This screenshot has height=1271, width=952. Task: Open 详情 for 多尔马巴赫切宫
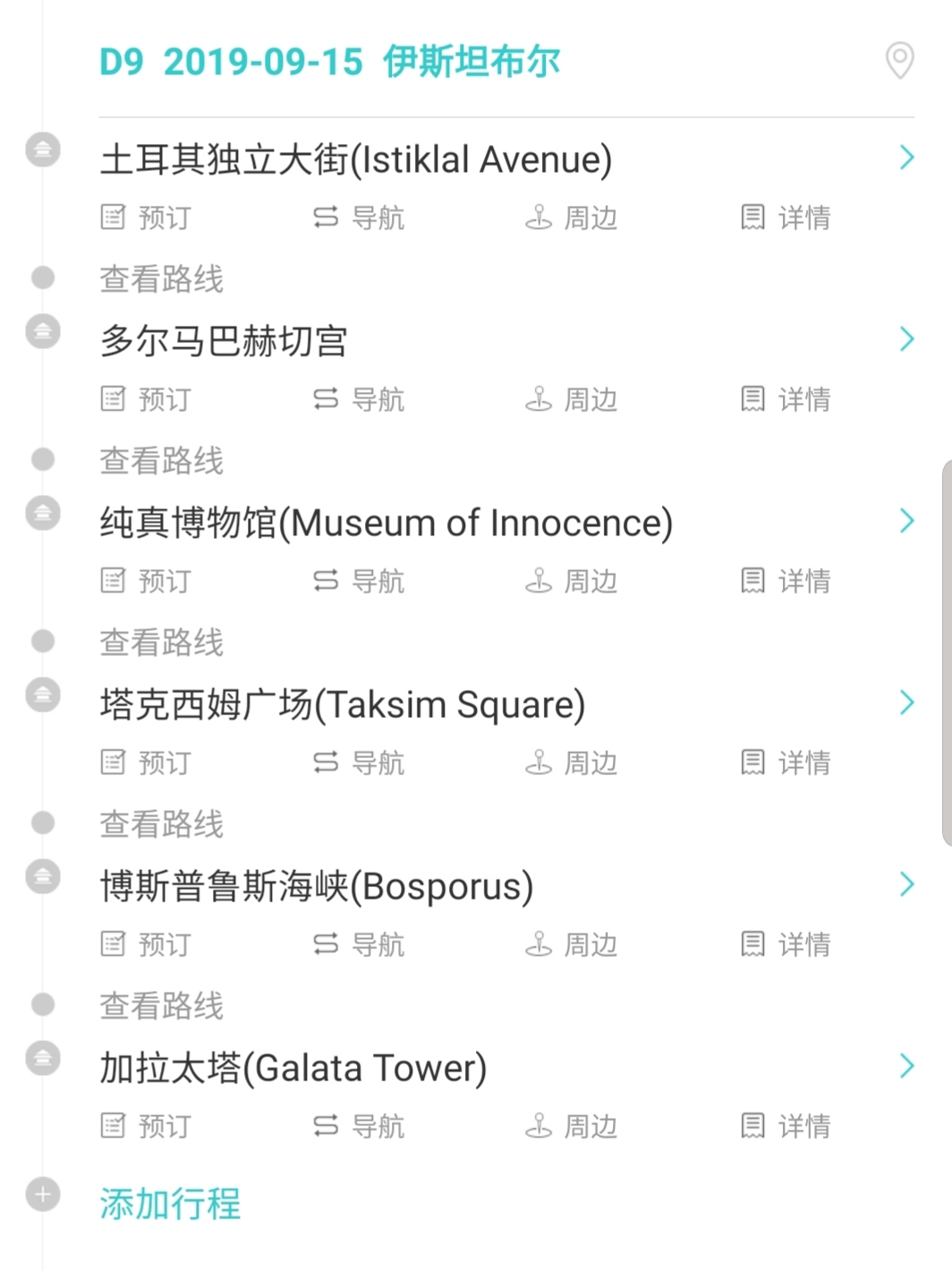tap(786, 399)
